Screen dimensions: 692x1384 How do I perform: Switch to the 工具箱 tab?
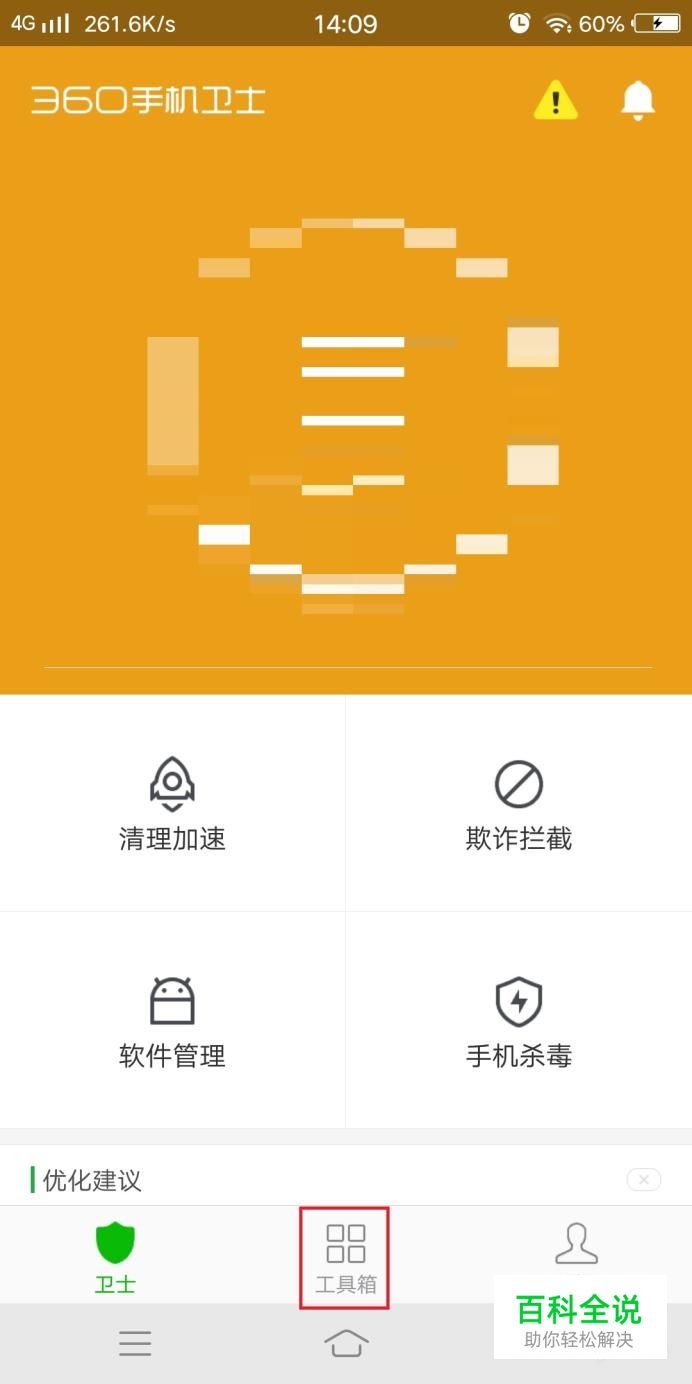click(346, 1258)
